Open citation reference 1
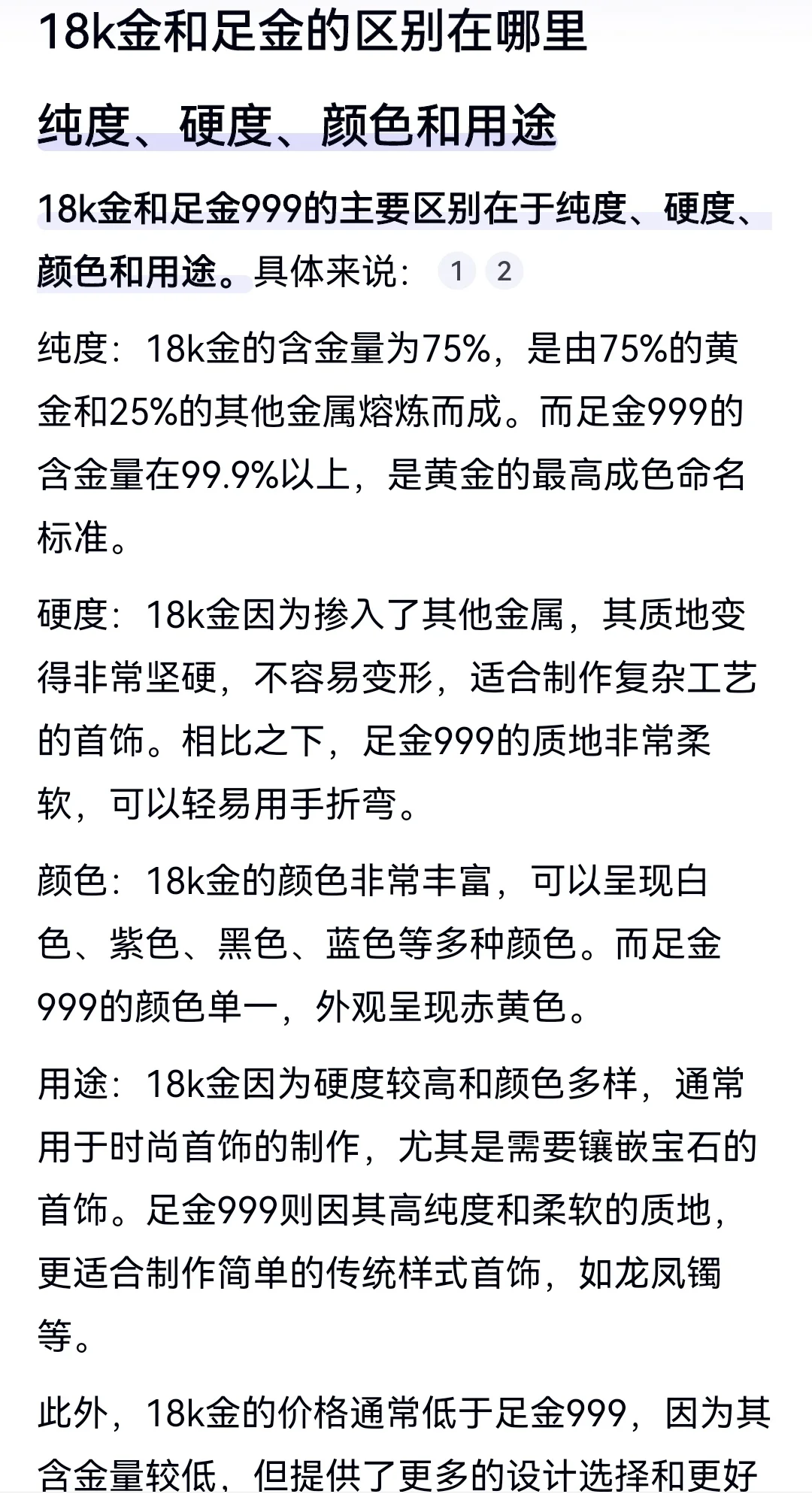This screenshot has height=1494, width=812. [457, 271]
